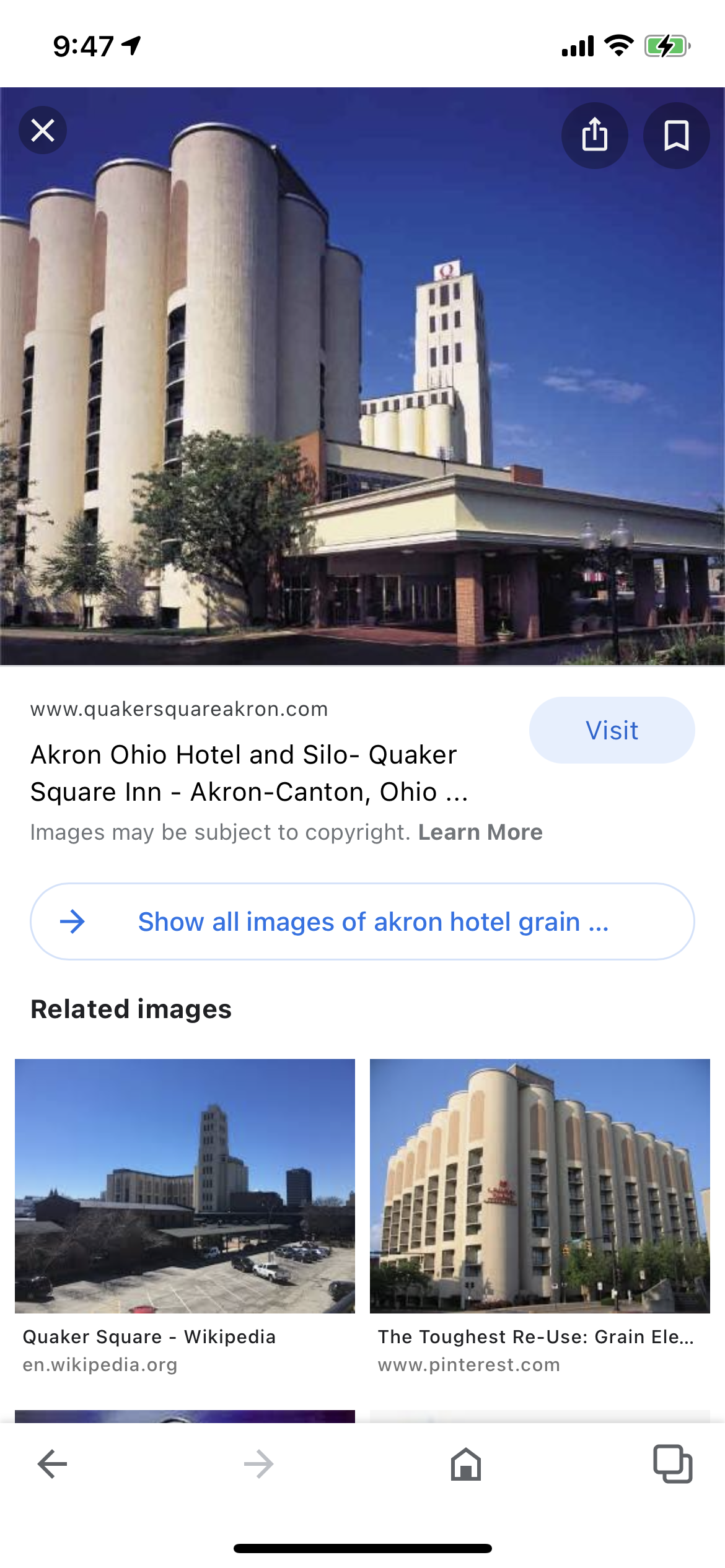The height and width of the screenshot is (1568, 725).
Task: Show all images of akron hotel grain
Action: pos(362,921)
